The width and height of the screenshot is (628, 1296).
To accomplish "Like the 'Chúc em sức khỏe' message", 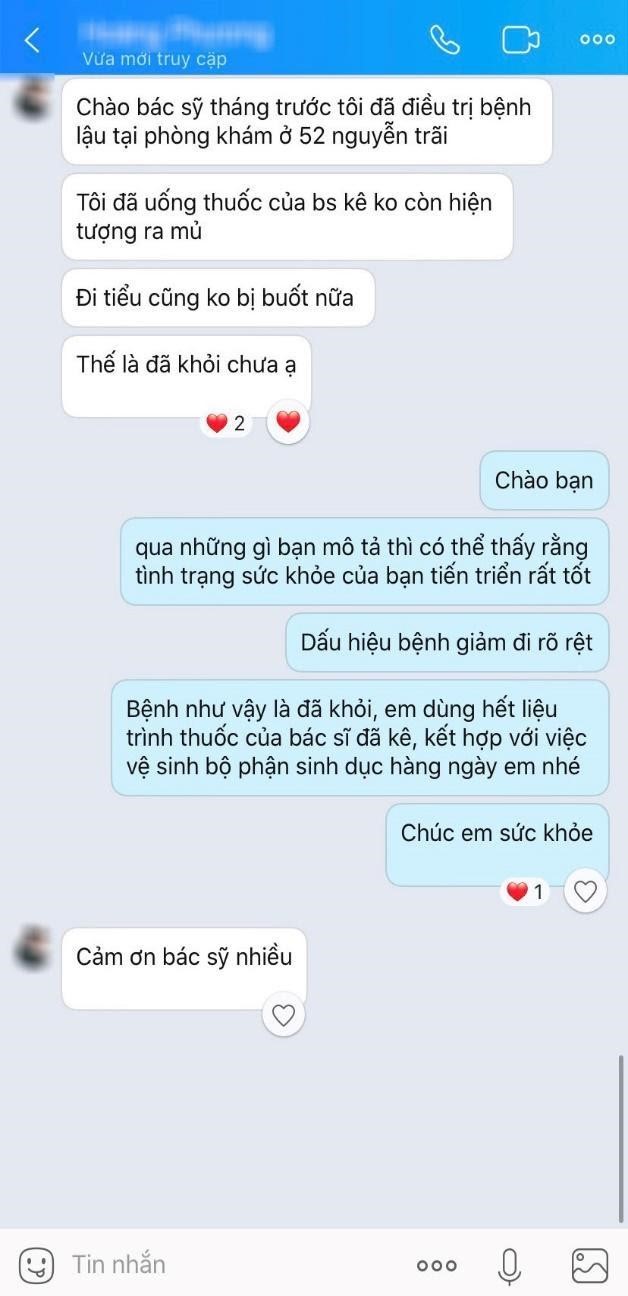I will [x=585, y=891].
